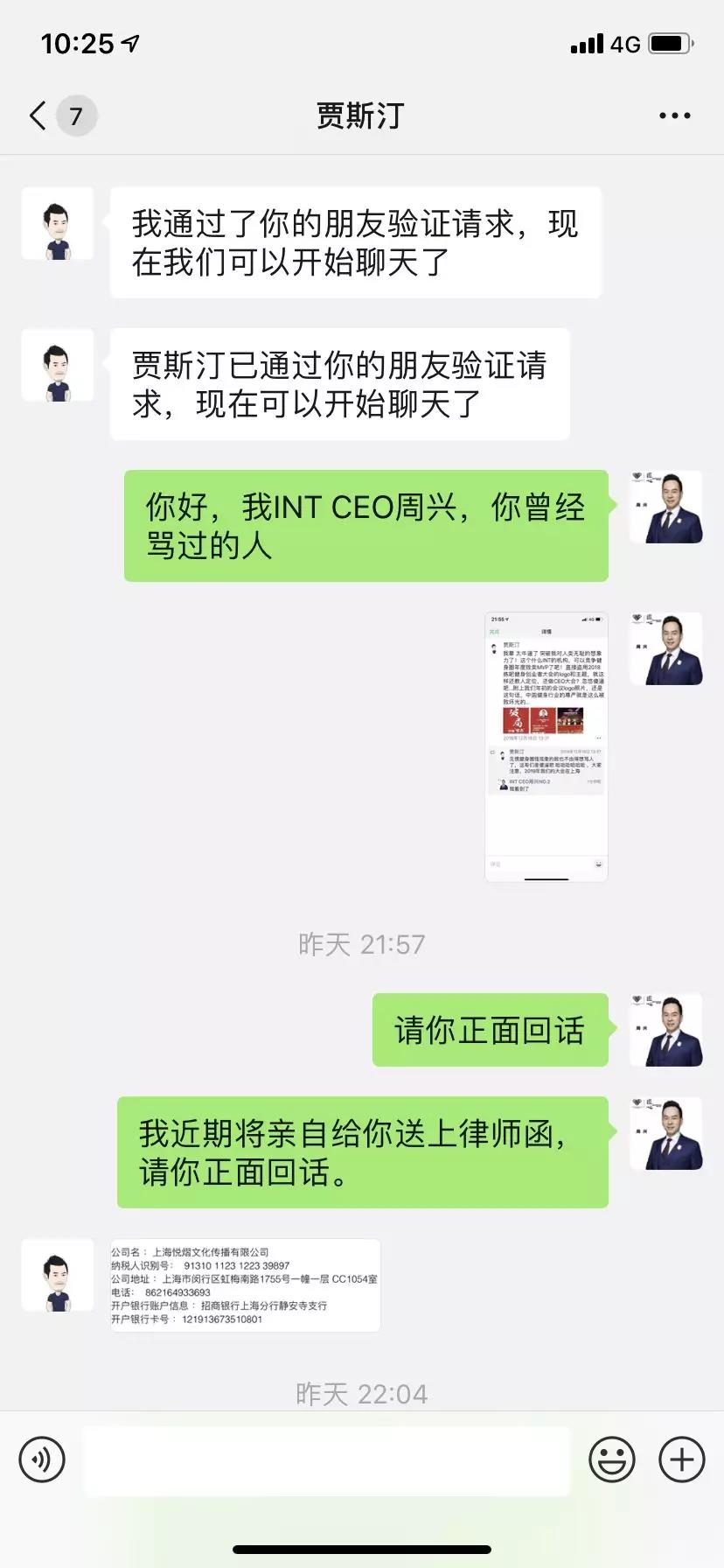Switch to voice message input
This screenshot has height=1568, width=724.
click(42, 1459)
